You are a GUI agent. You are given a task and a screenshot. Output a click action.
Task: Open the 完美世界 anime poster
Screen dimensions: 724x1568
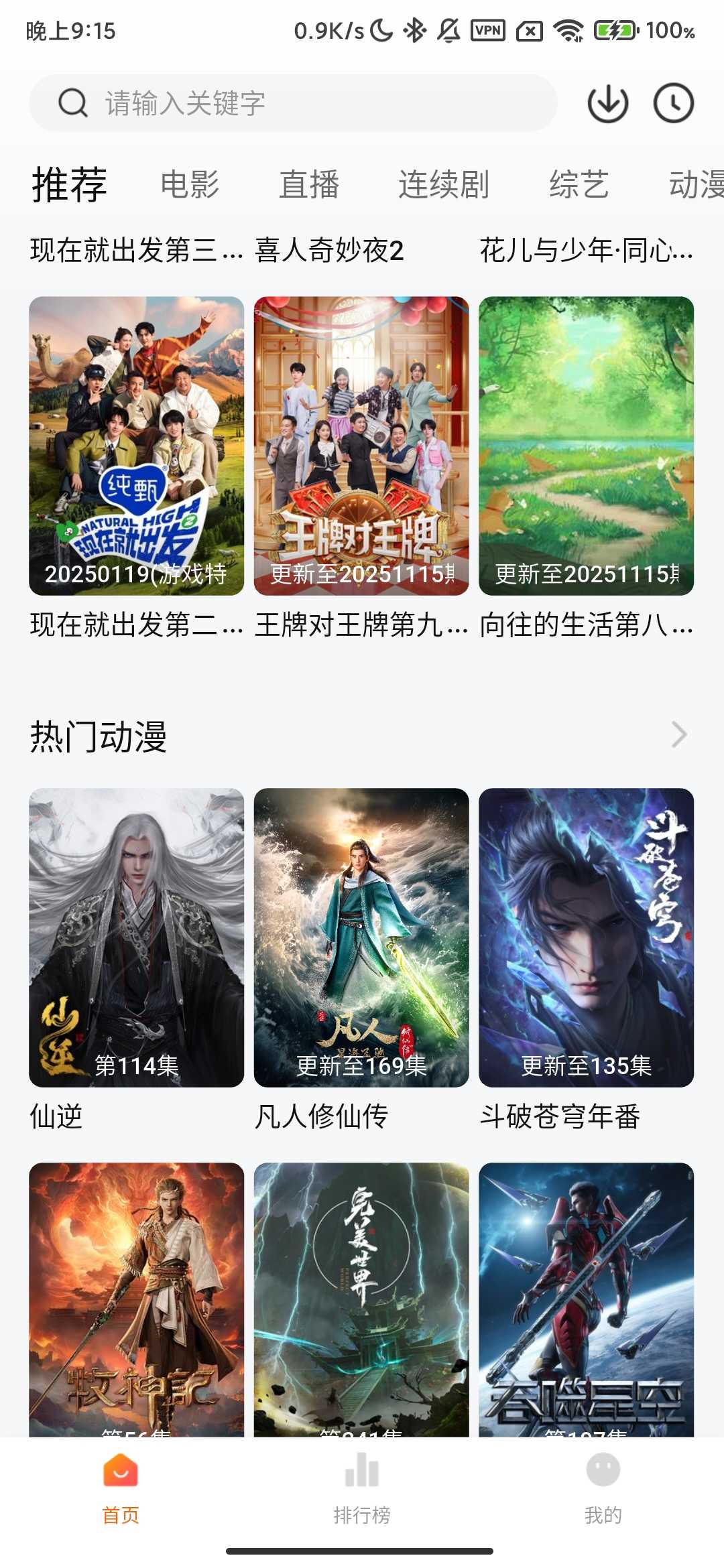pos(361,1299)
